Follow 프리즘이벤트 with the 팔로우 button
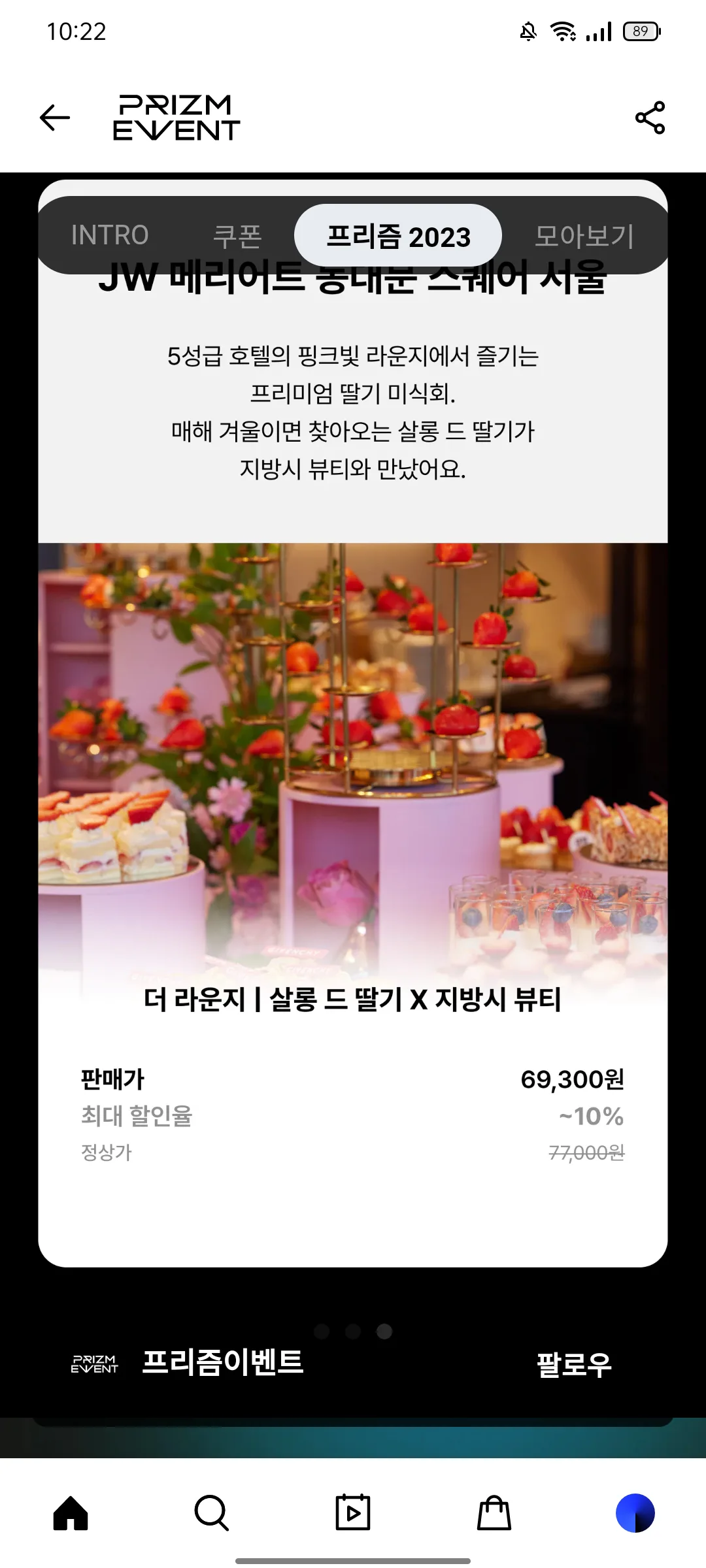 pos(574,1364)
